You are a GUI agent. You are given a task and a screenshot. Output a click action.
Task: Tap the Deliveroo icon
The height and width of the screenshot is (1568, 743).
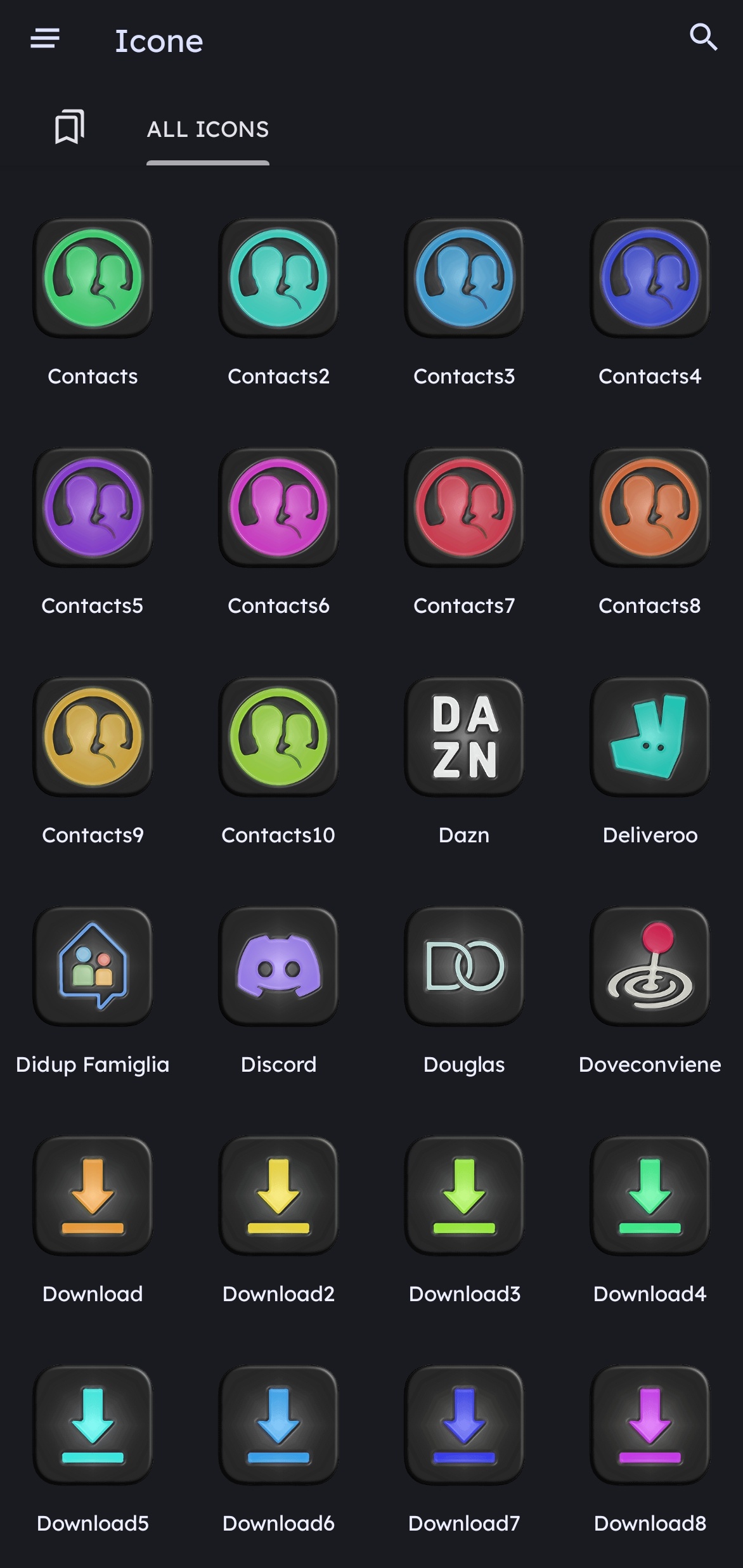pyautogui.click(x=650, y=737)
